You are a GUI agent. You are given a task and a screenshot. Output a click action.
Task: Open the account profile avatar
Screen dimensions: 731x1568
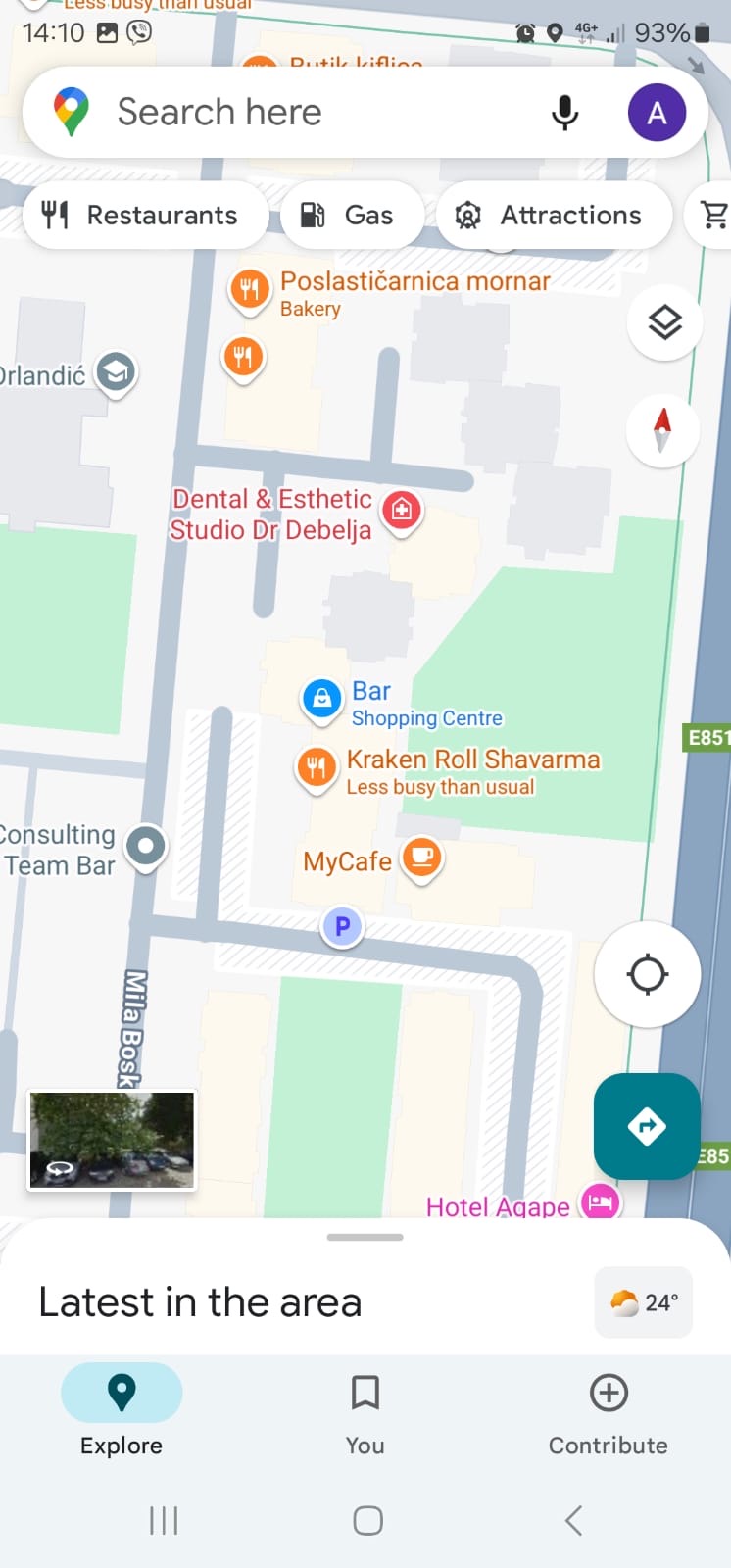click(x=657, y=113)
